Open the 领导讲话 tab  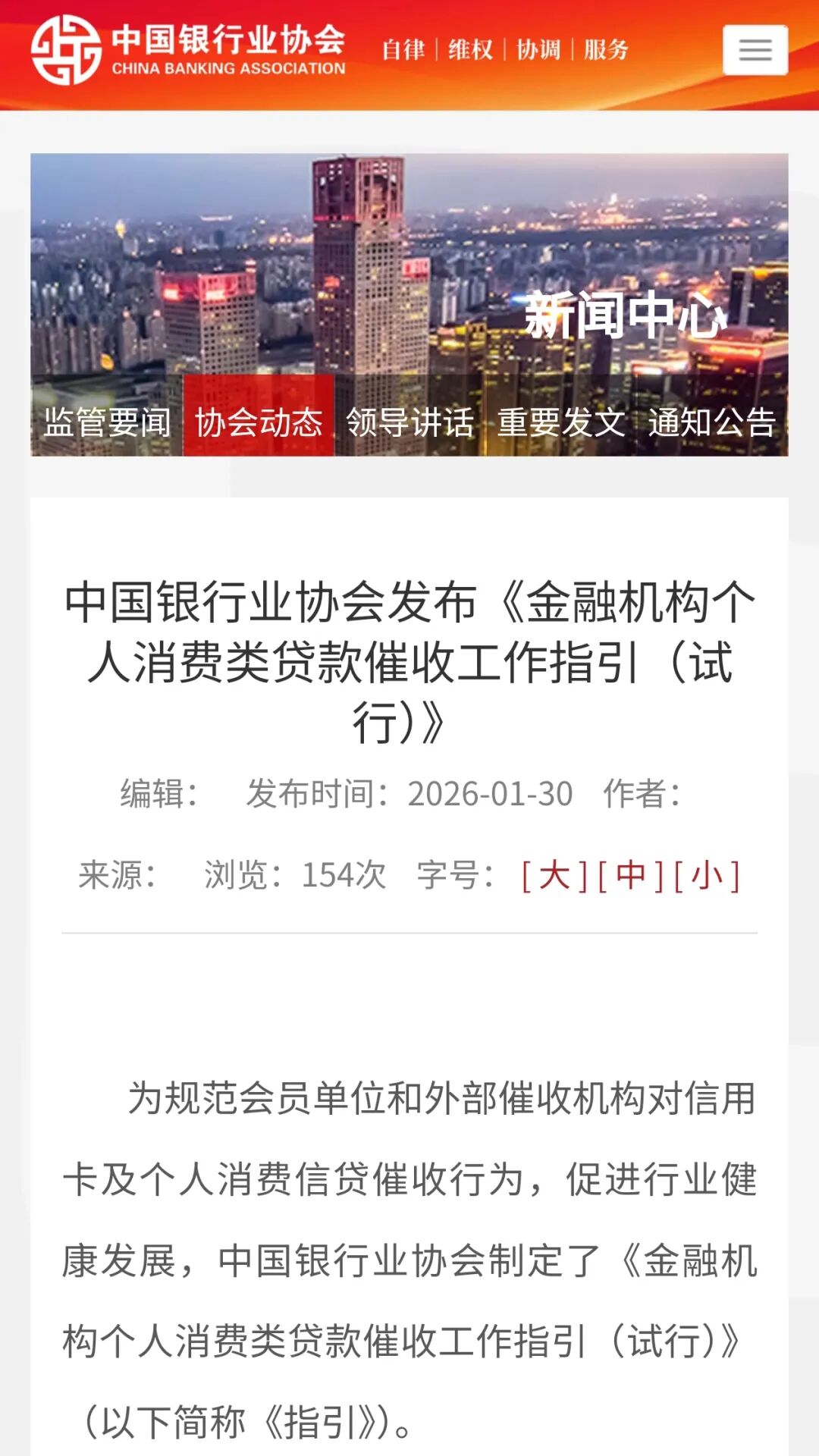(409, 422)
